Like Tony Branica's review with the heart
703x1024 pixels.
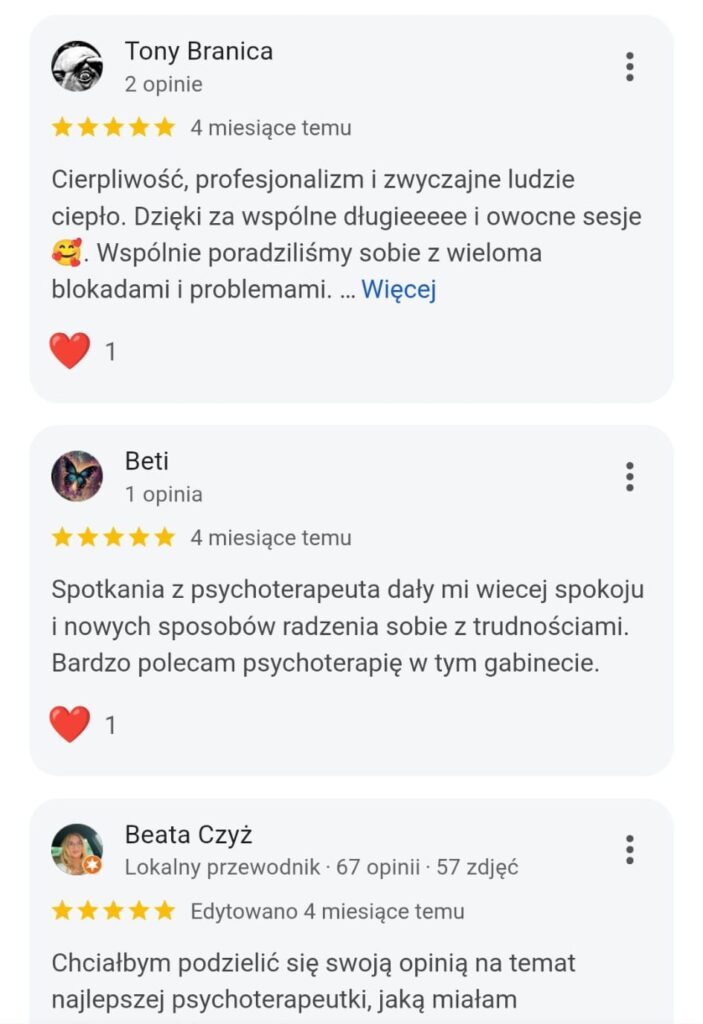point(70,351)
